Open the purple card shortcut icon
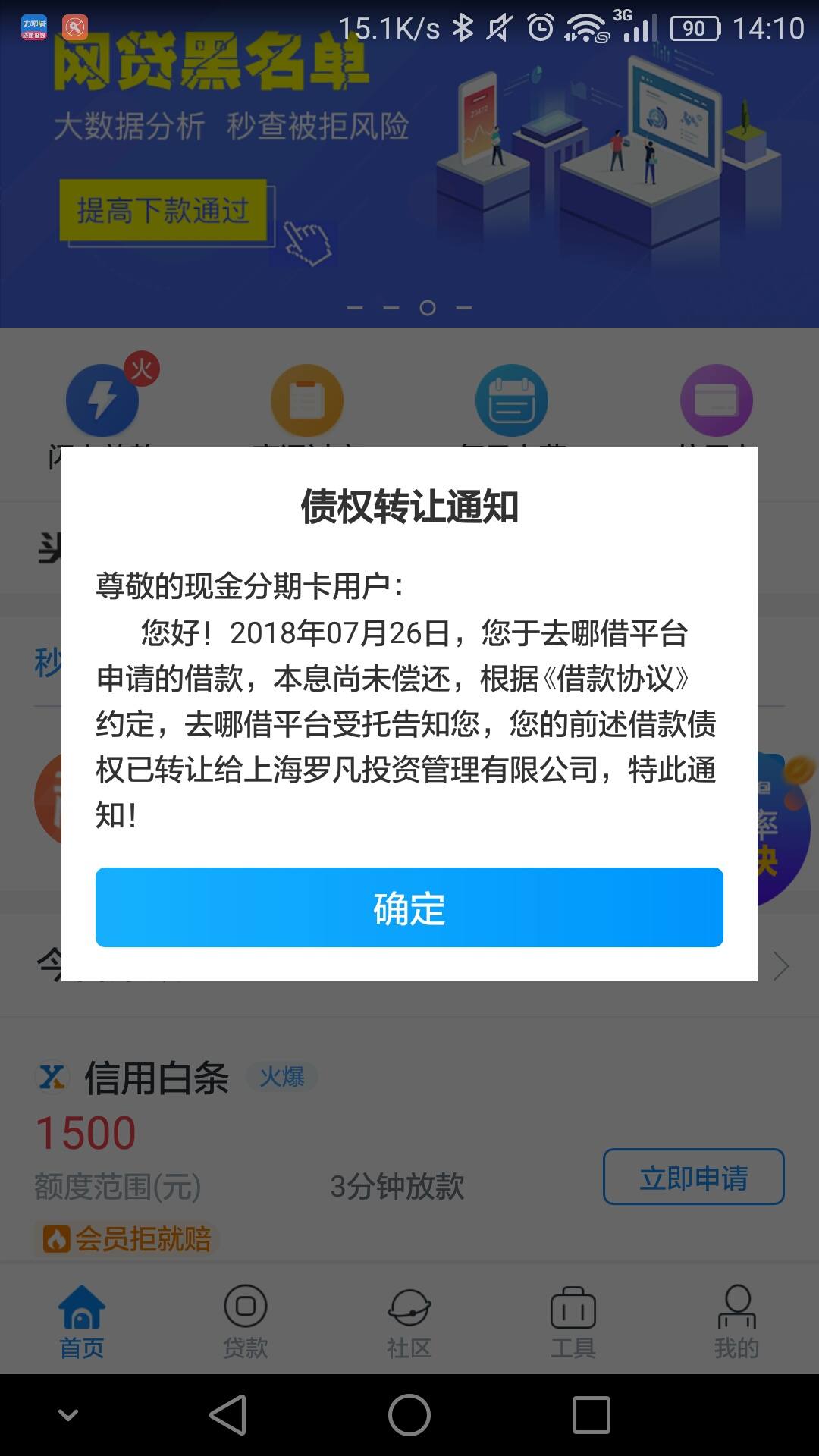 point(716,400)
